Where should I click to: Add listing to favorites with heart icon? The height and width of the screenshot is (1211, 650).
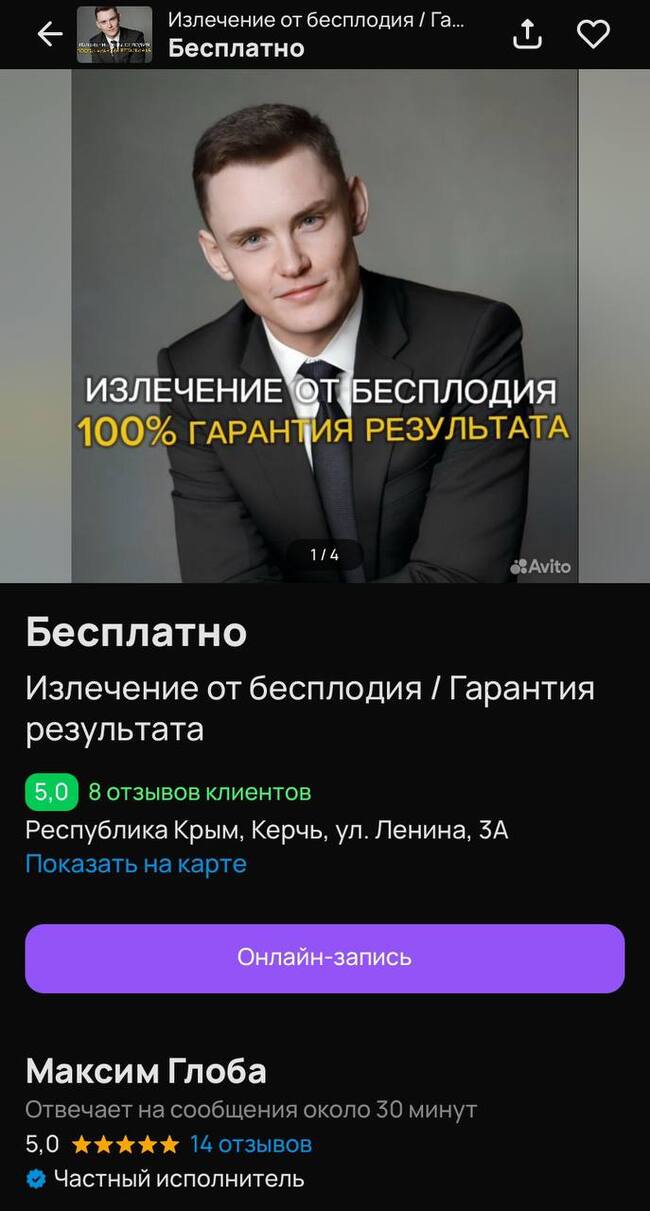594,35
